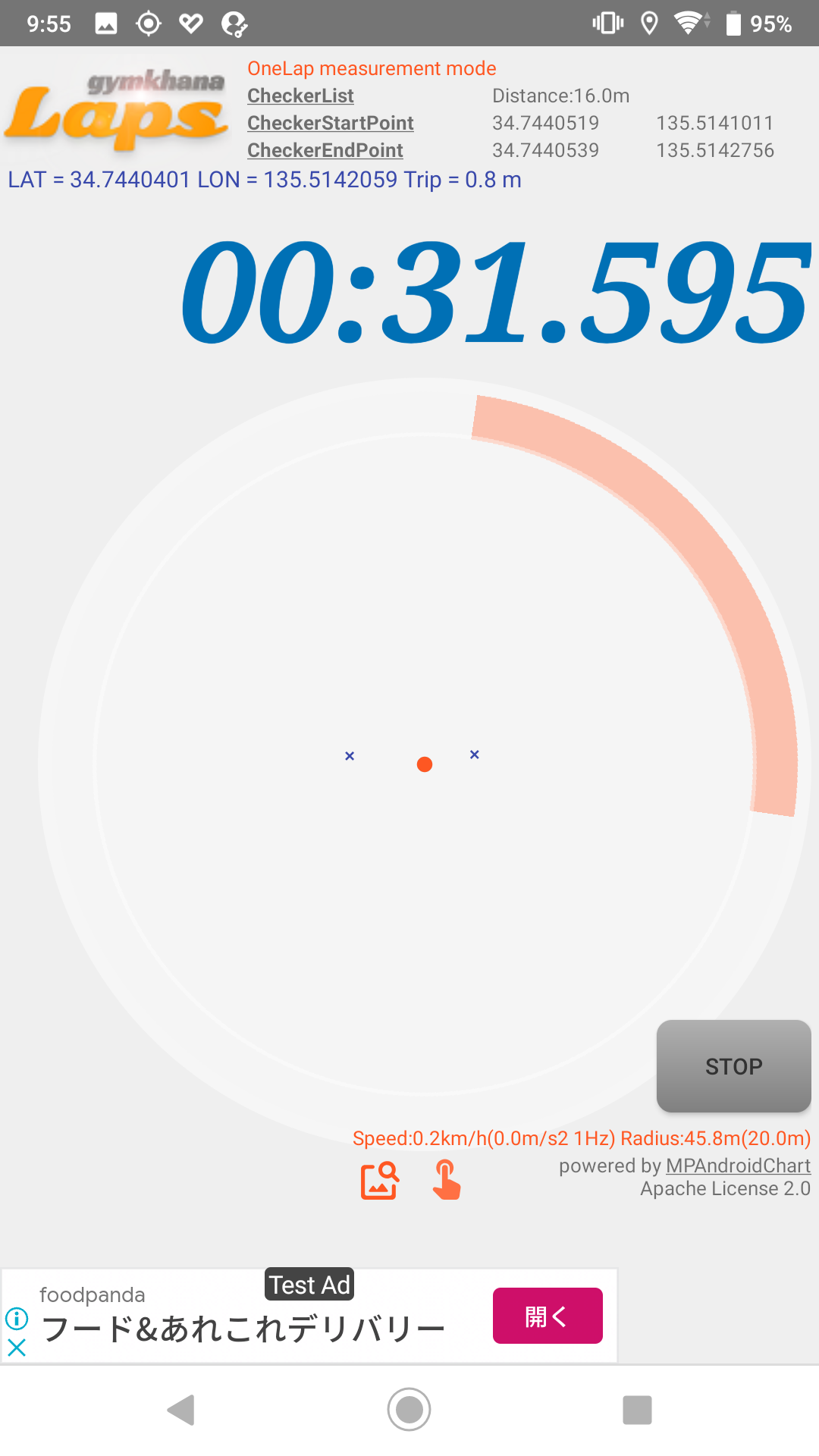Stop the lap timer
This screenshot has height=1456, width=819.
[x=733, y=1066]
